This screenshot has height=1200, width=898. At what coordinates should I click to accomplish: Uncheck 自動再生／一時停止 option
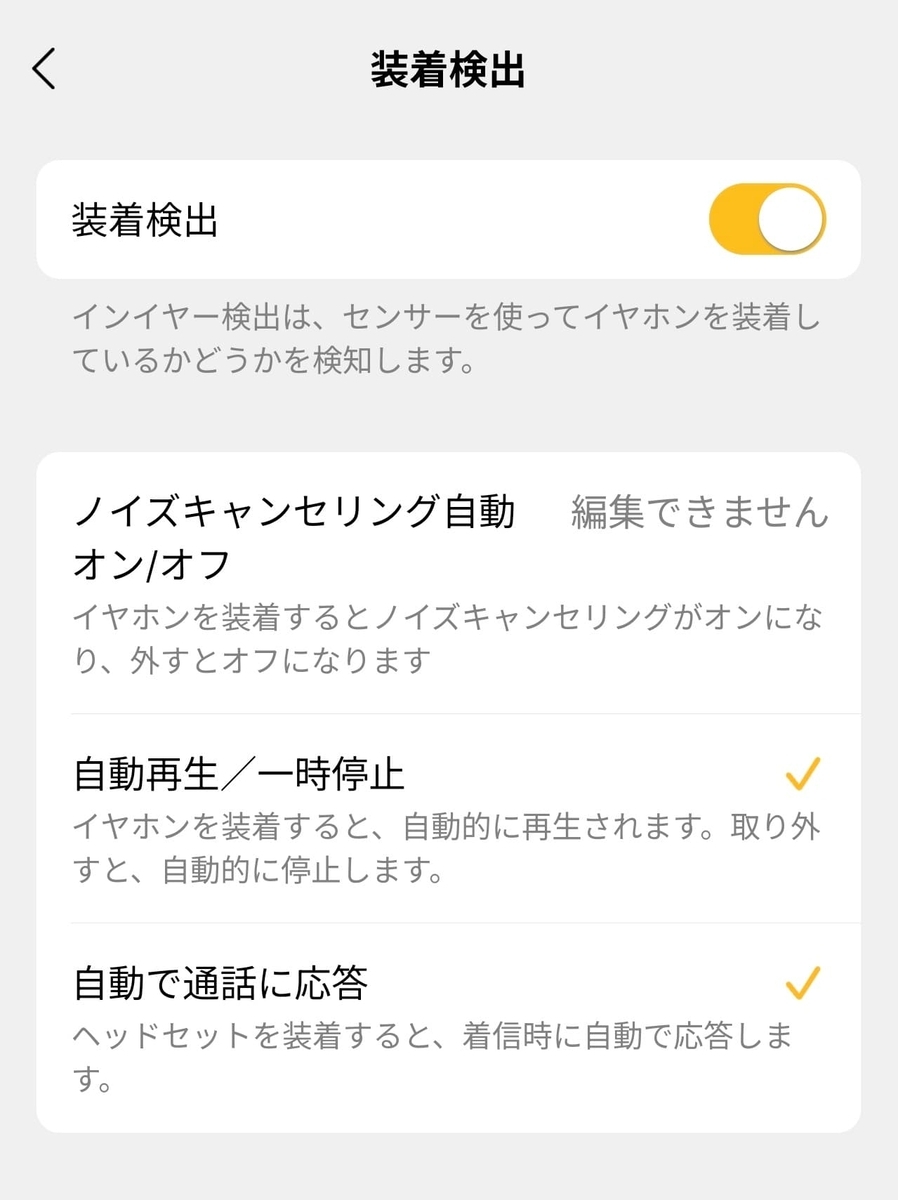click(x=448, y=818)
